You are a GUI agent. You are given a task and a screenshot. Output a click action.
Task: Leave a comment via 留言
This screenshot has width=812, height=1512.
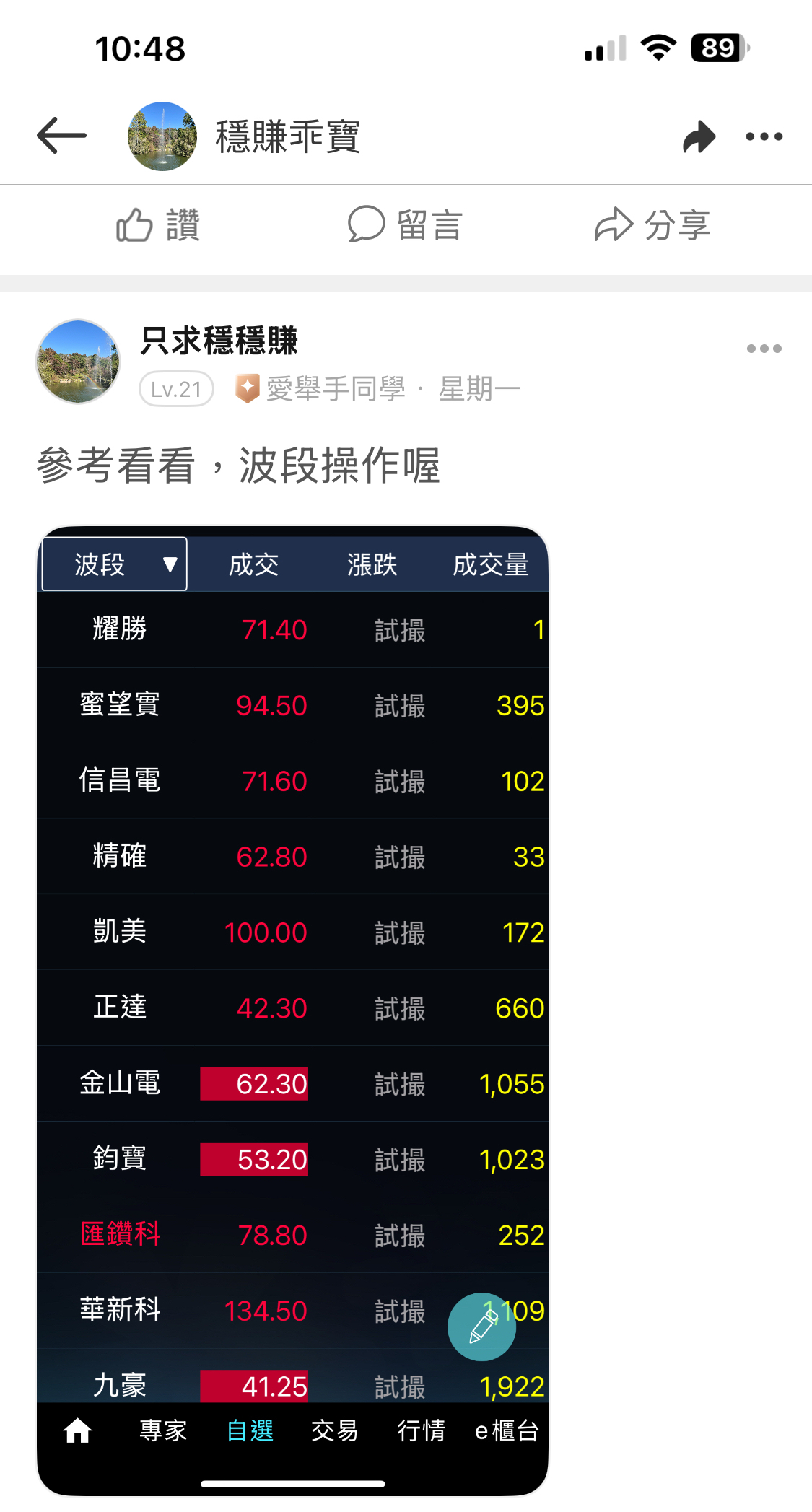click(405, 225)
